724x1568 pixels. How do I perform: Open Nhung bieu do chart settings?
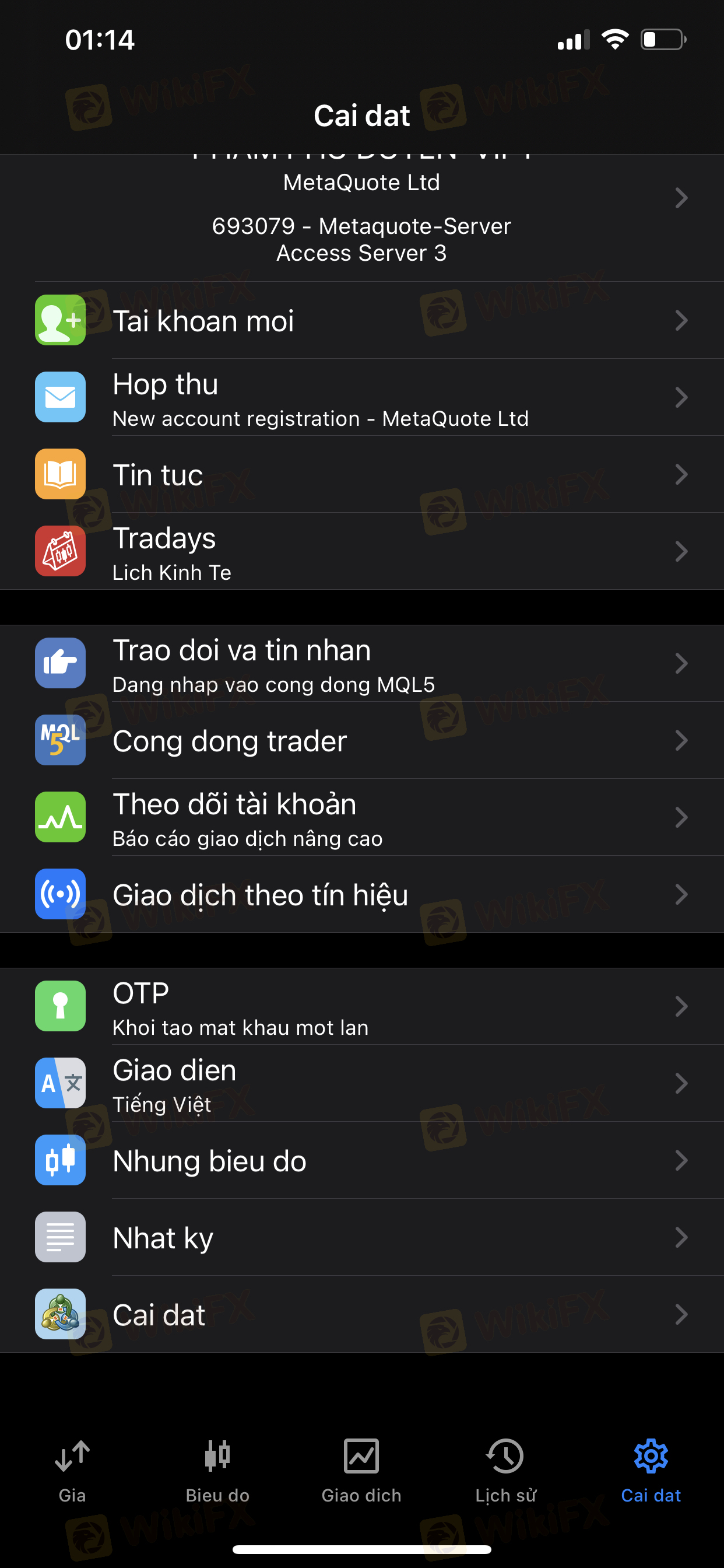[362, 1160]
